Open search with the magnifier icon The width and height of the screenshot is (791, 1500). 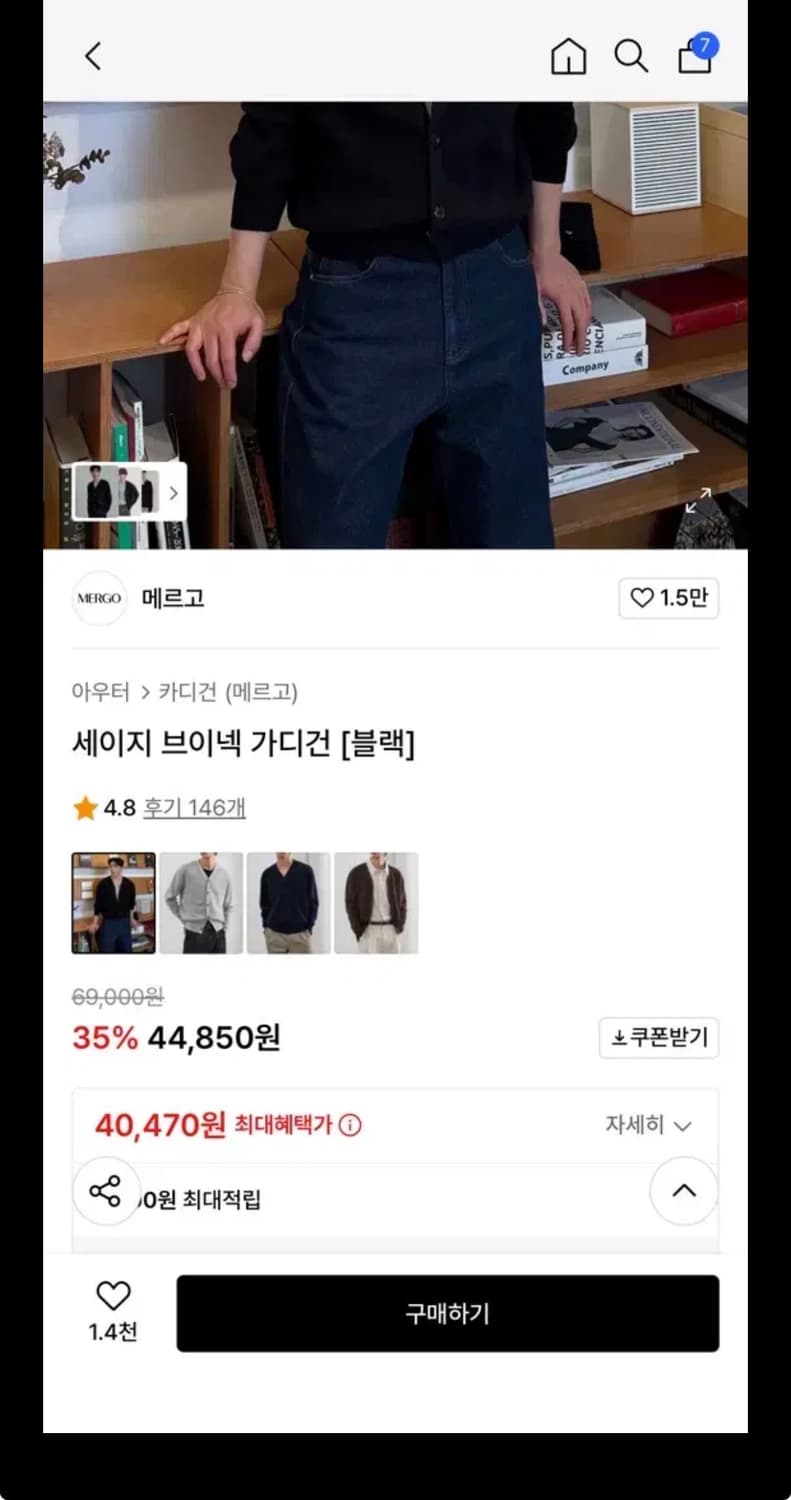click(x=631, y=57)
